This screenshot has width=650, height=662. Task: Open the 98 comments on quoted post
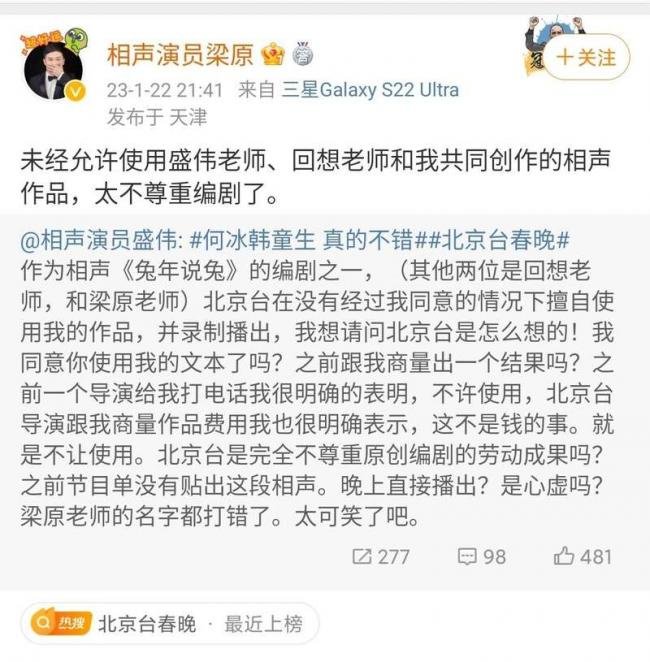[x=481, y=556]
